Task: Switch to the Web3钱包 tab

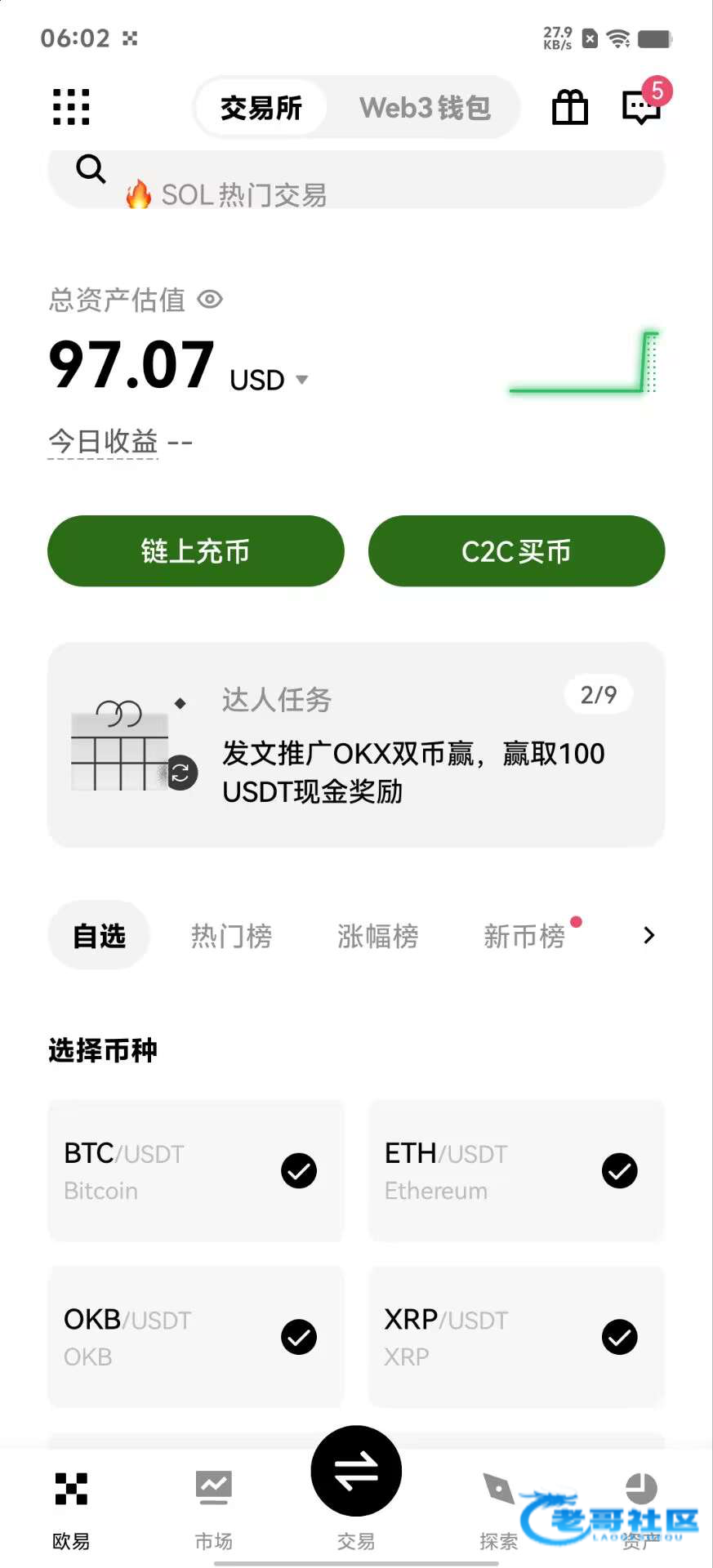Action: 425,107
